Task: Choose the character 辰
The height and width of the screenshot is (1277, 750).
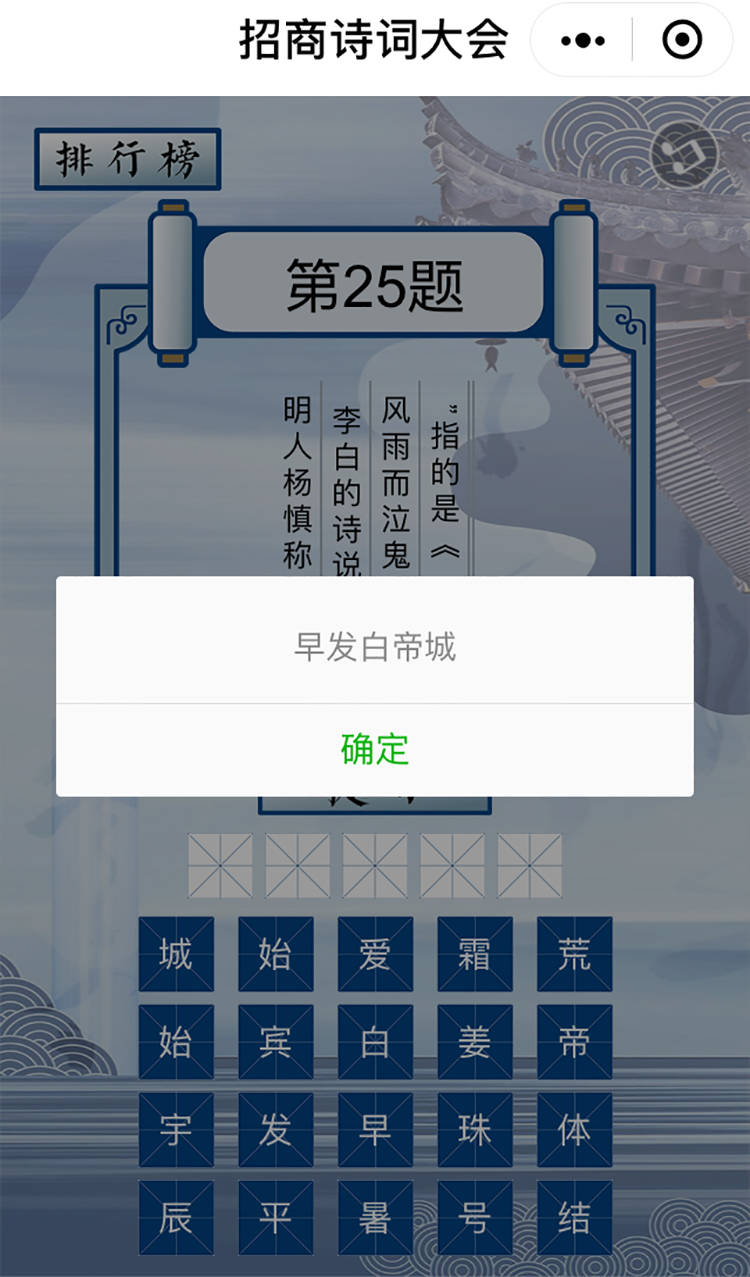Action: click(176, 1218)
